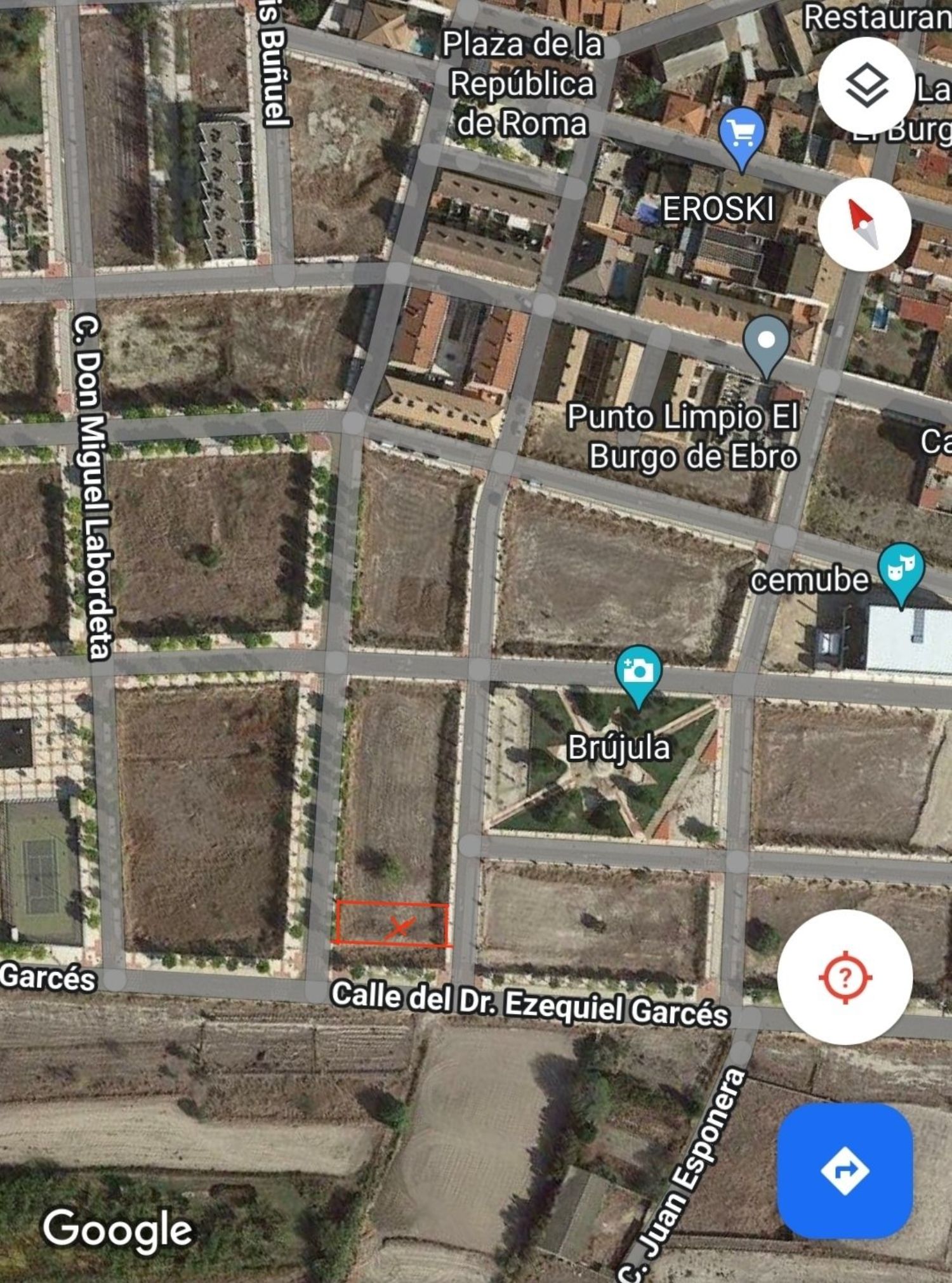Select the cemube theater pin

901,569
